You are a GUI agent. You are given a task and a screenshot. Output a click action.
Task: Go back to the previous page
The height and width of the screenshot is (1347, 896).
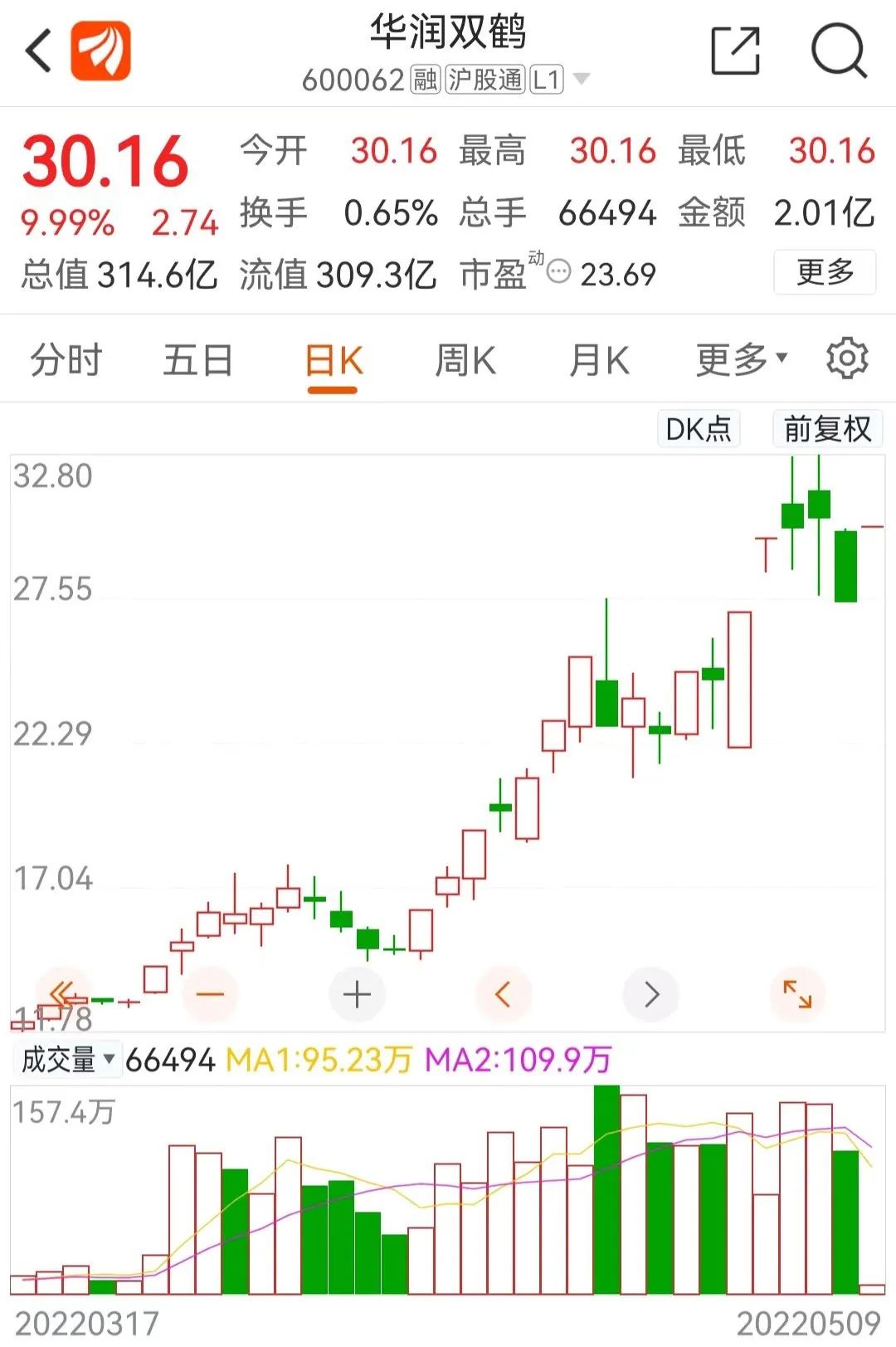click(39, 51)
